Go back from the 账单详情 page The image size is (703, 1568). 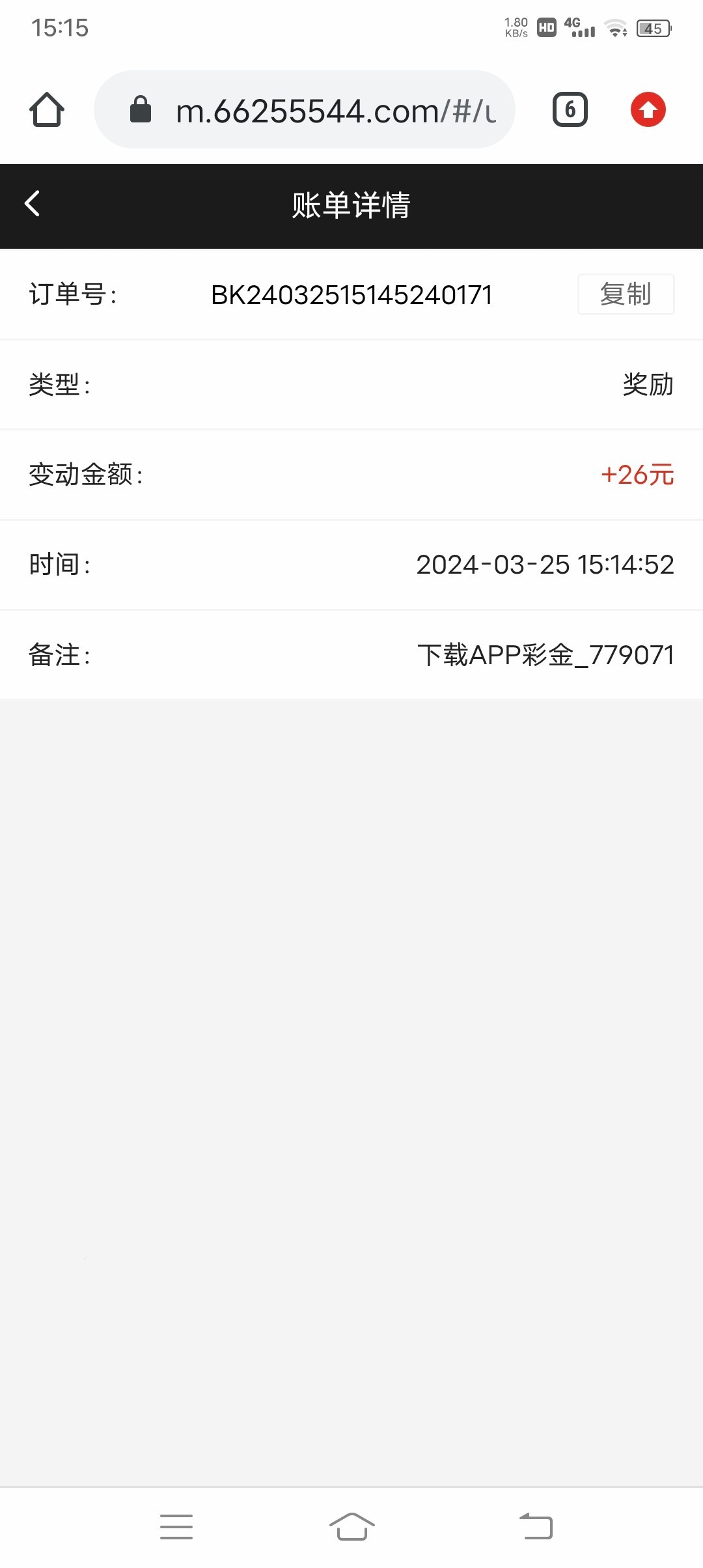33,204
